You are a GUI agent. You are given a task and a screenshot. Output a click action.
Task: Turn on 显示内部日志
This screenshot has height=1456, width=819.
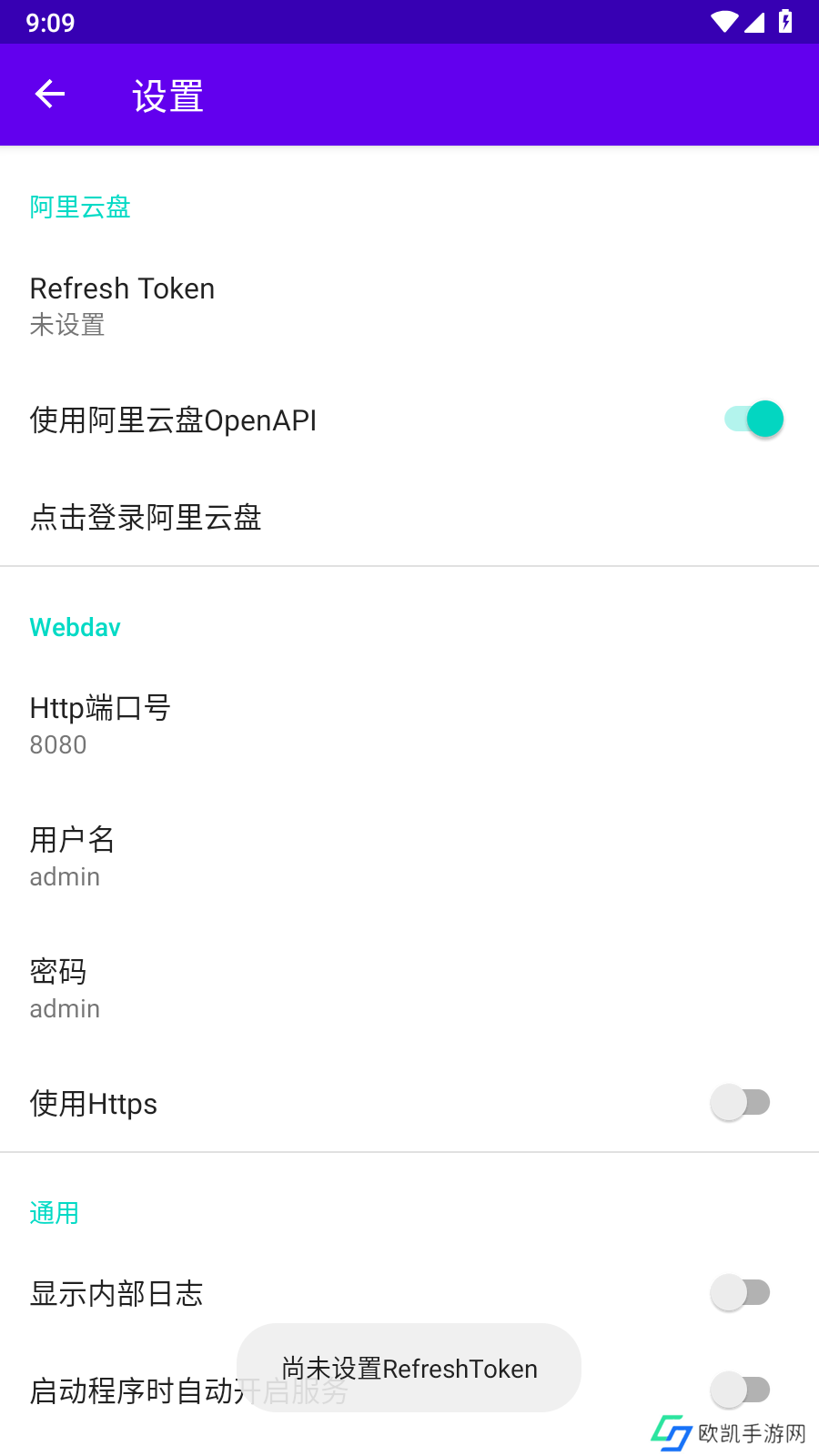tap(740, 1293)
